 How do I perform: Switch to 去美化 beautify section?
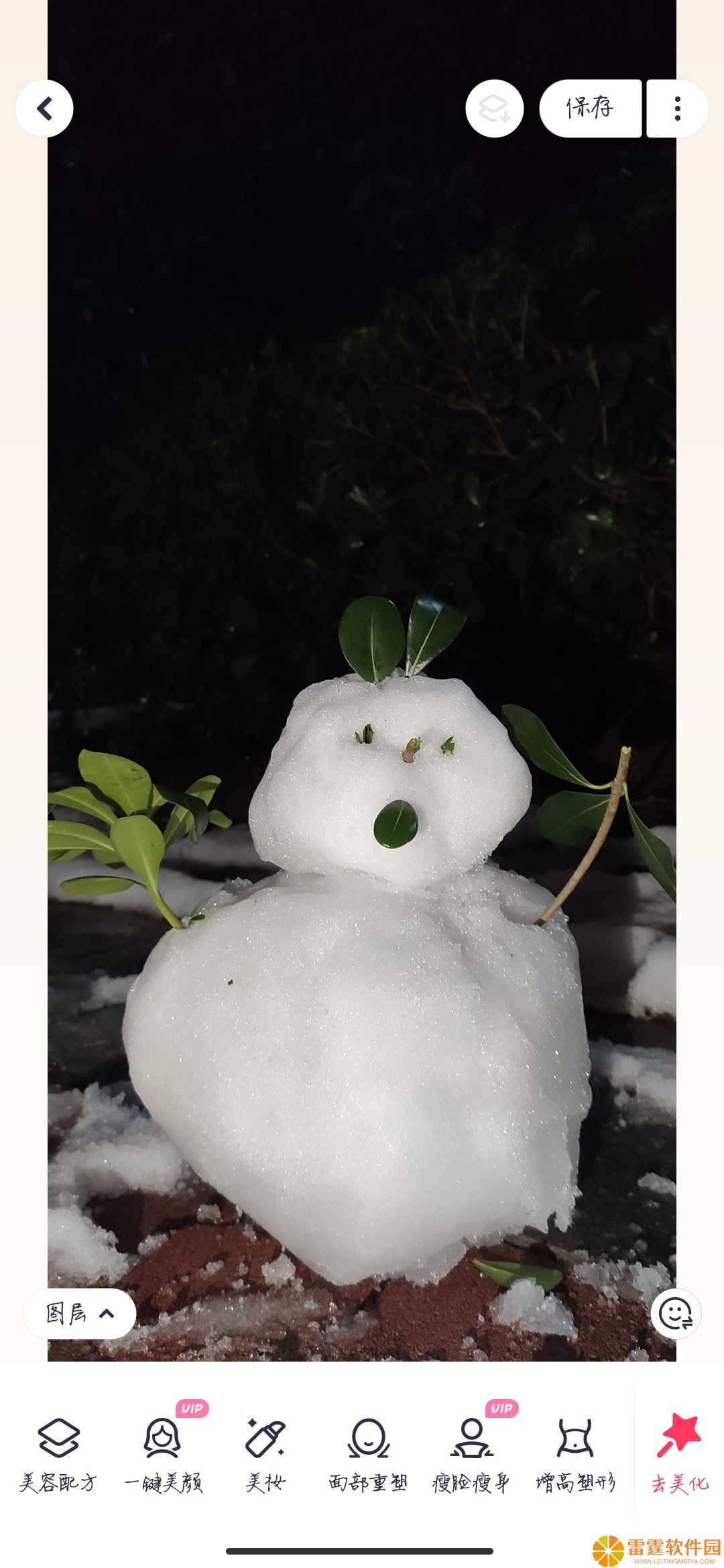pyautogui.click(x=680, y=1455)
